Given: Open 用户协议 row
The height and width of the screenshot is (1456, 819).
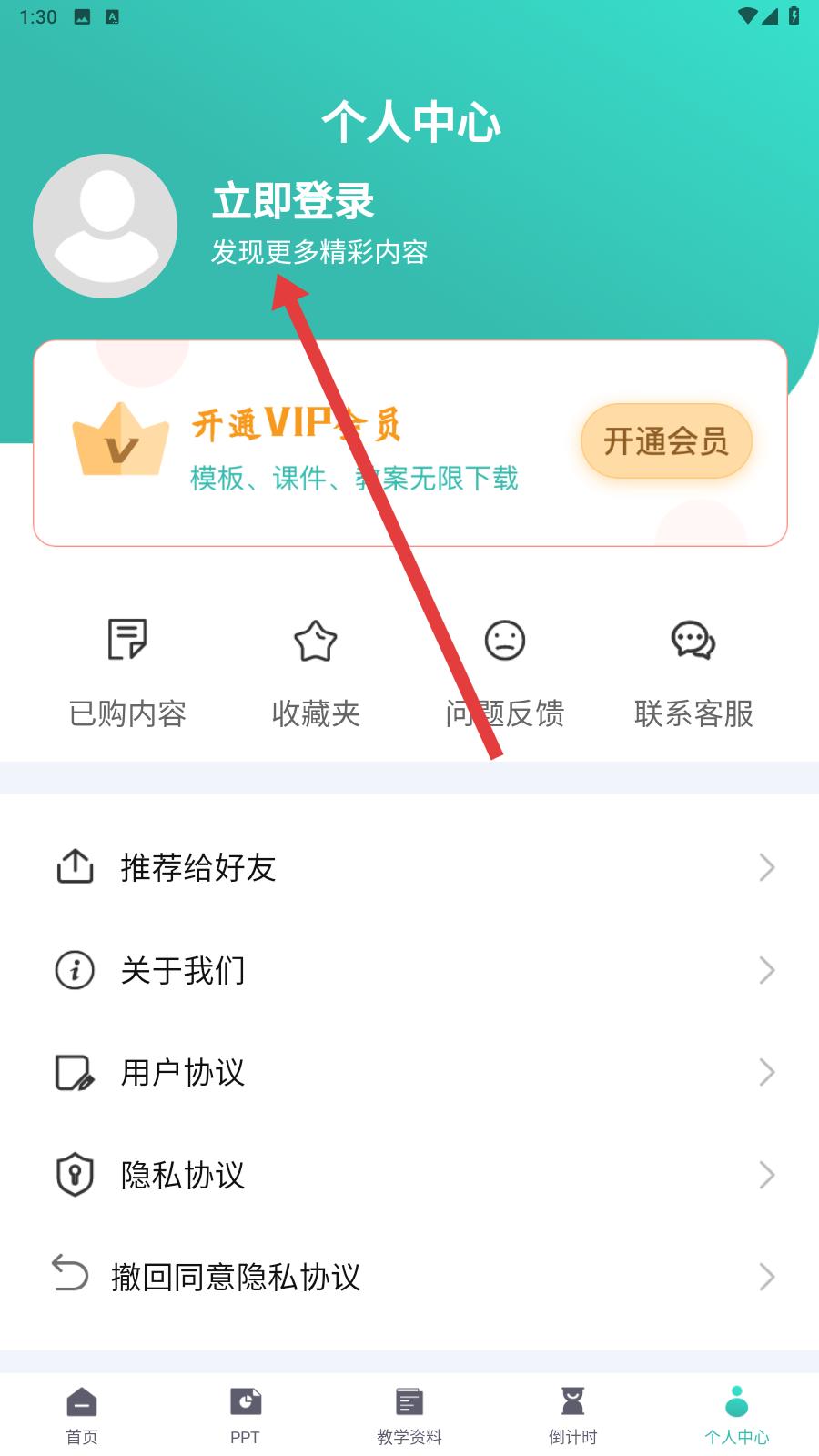Looking at the screenshot, I should pos(409,1073).
